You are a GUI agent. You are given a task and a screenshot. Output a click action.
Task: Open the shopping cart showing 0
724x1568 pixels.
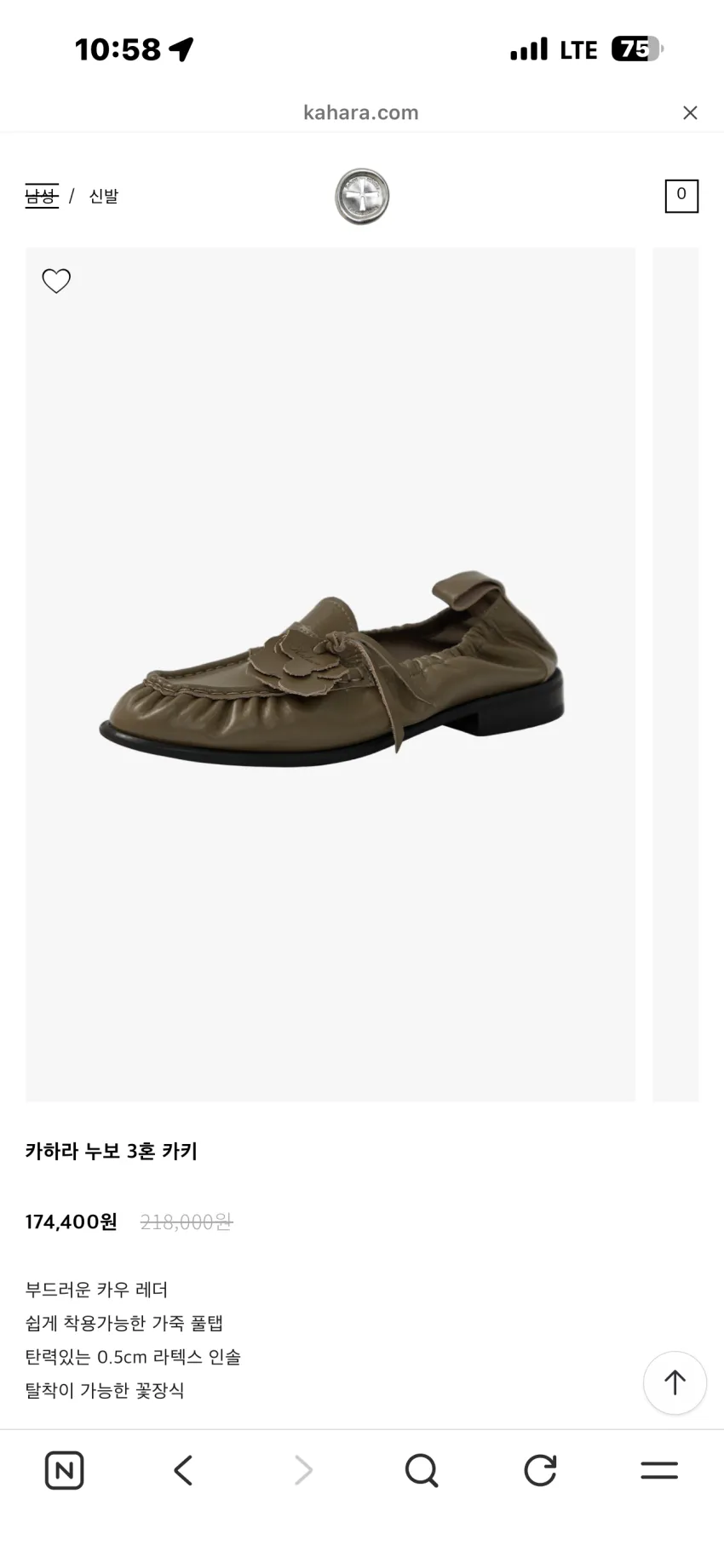point(681,196)
